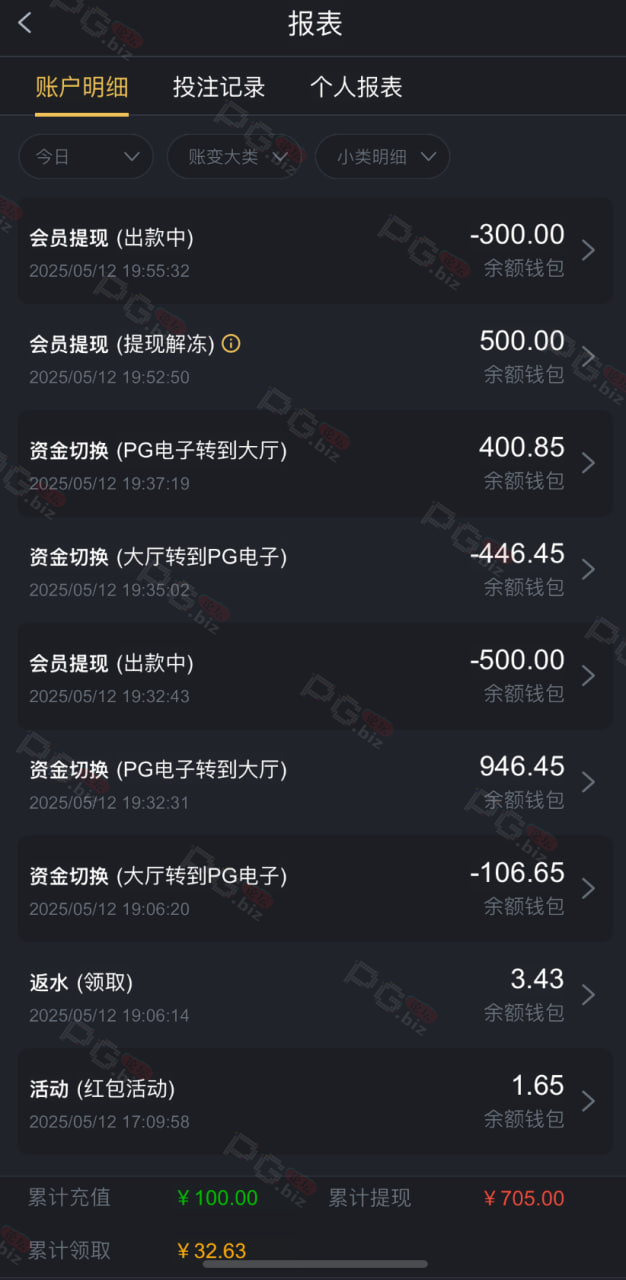Open the 946.45 PG电子转到大厅 transfer
Viewport: 626px width, 1280px height.
(x=315, y=782)
